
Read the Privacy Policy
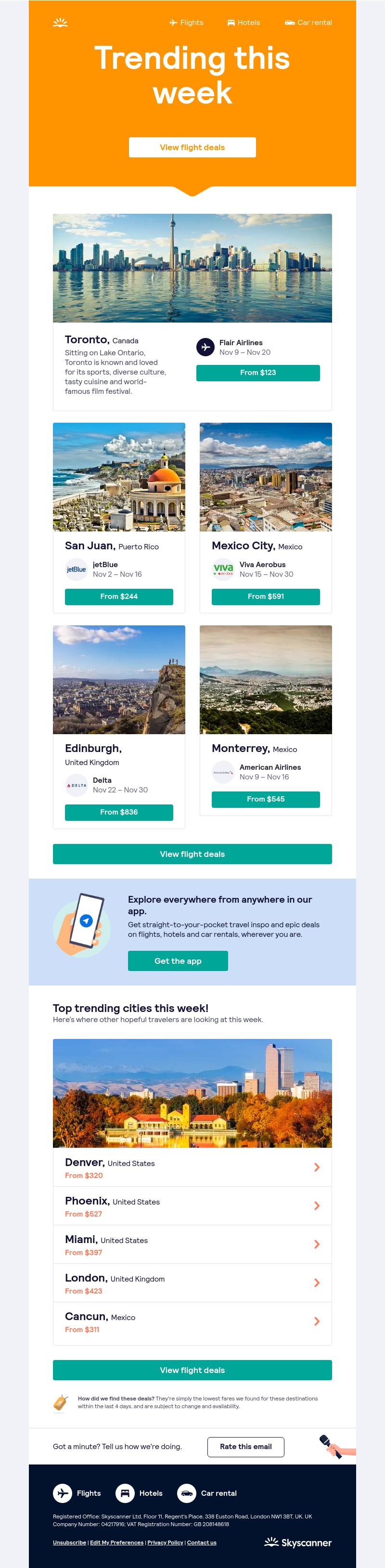pyautogui.click(x=166, y=1542)
